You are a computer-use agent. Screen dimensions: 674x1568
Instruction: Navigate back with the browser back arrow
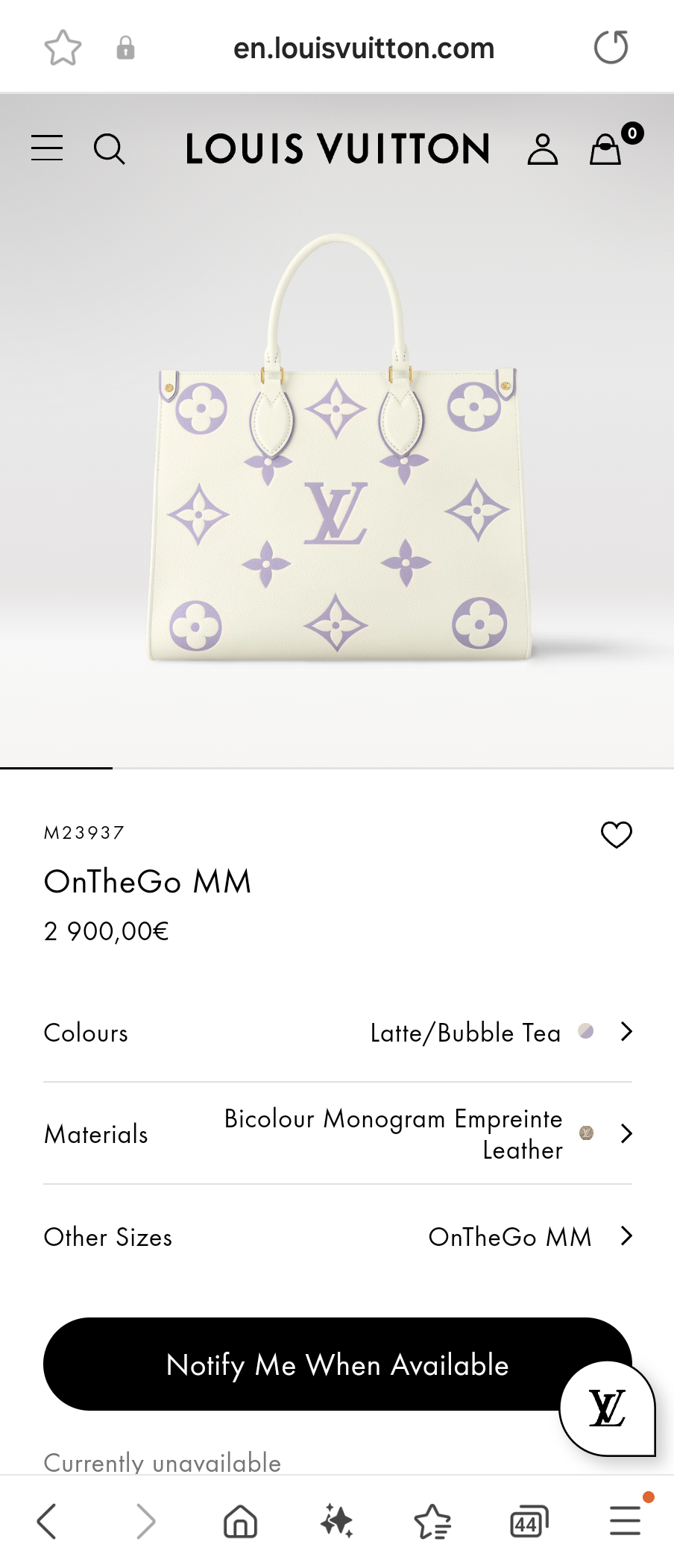tap(47, 1521)
